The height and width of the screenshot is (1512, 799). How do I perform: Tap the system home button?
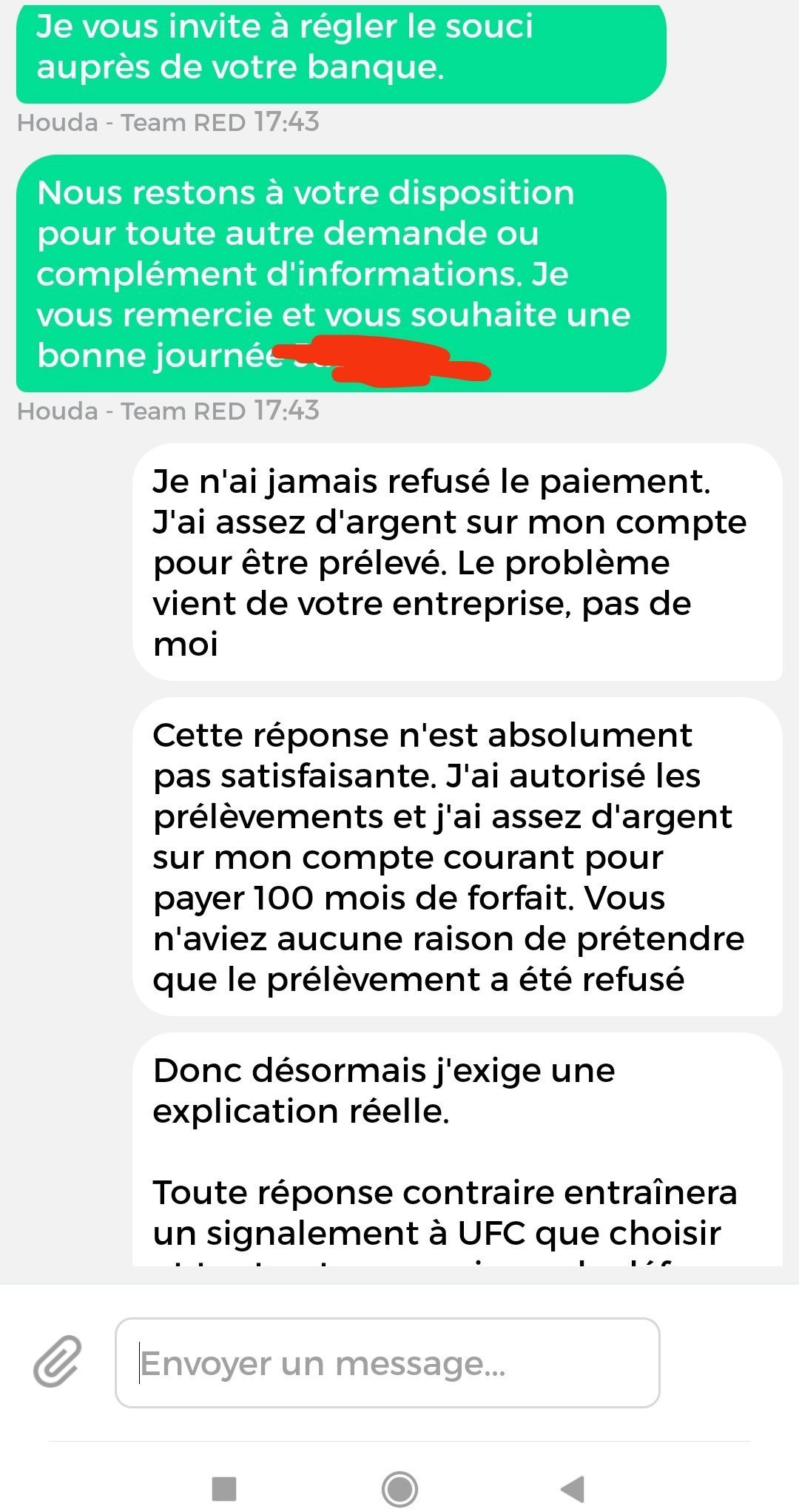pyautogui.click(x=399, y=1488)
